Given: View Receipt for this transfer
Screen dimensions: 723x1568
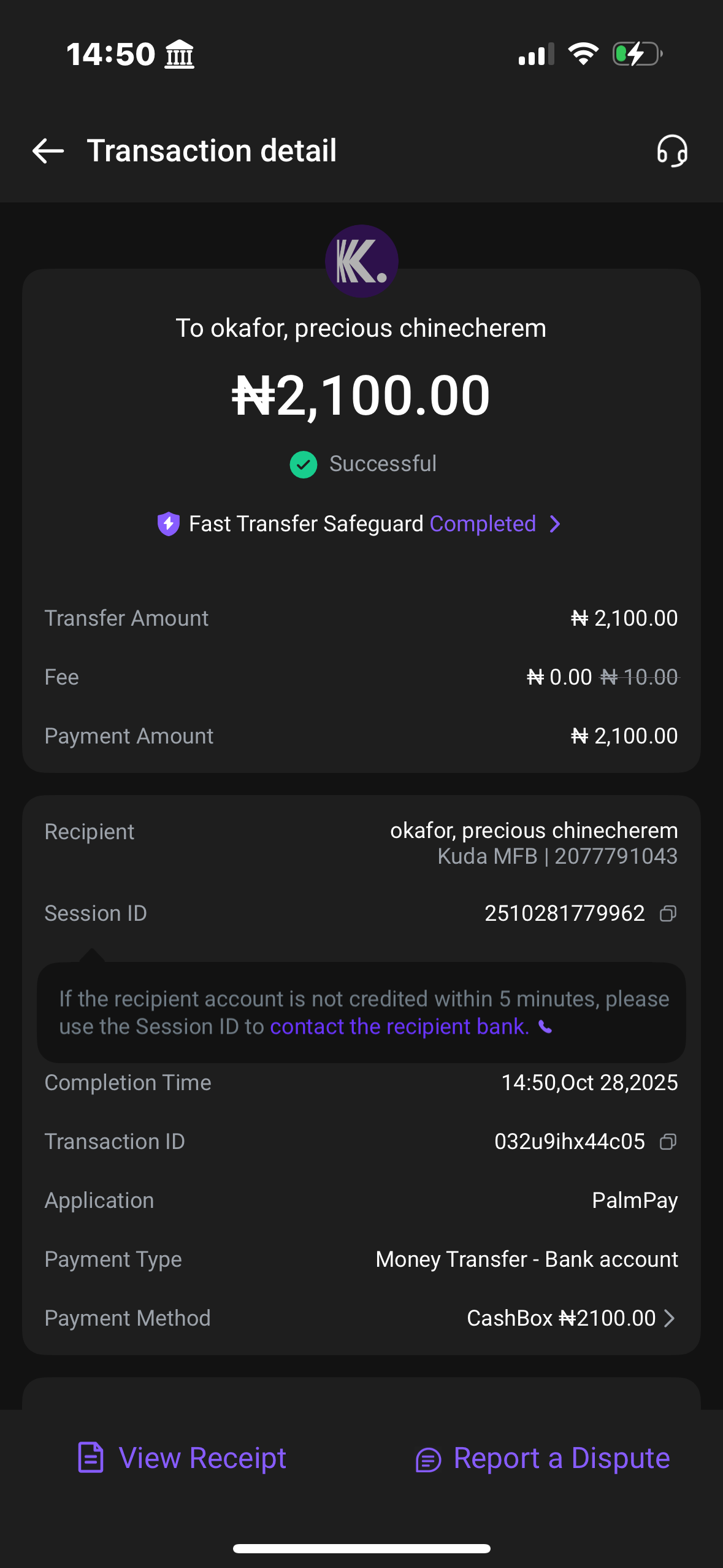Looking at the screenshot, I should 182,1458.
